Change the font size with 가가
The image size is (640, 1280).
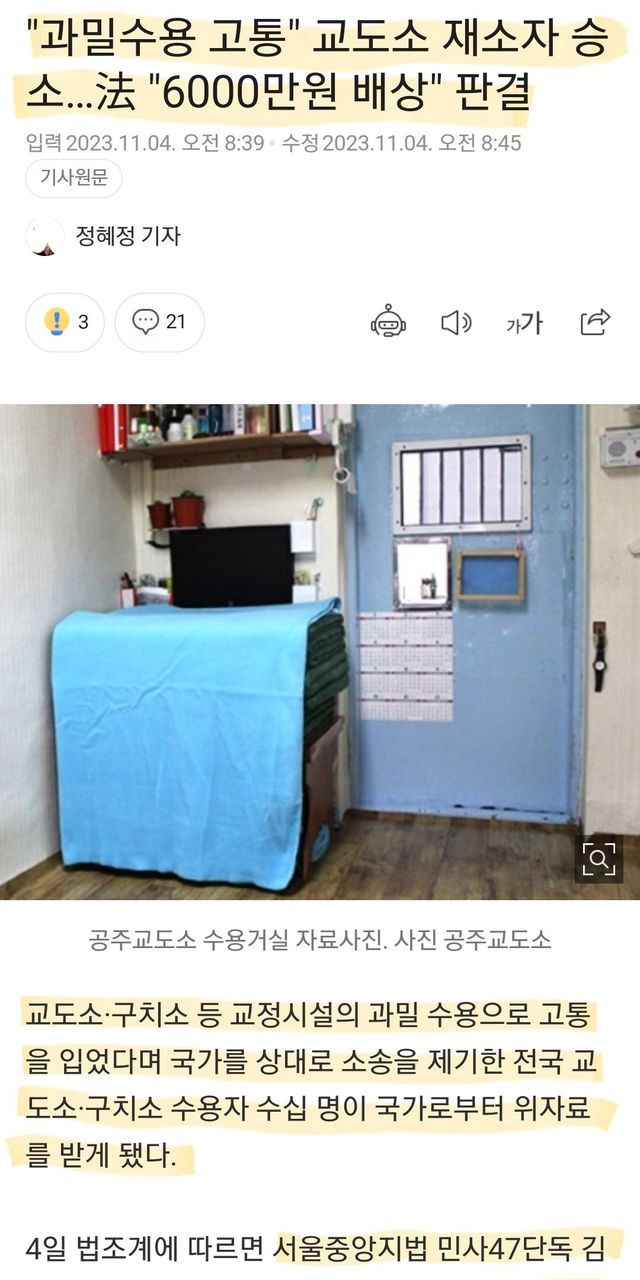click(524, 322)
